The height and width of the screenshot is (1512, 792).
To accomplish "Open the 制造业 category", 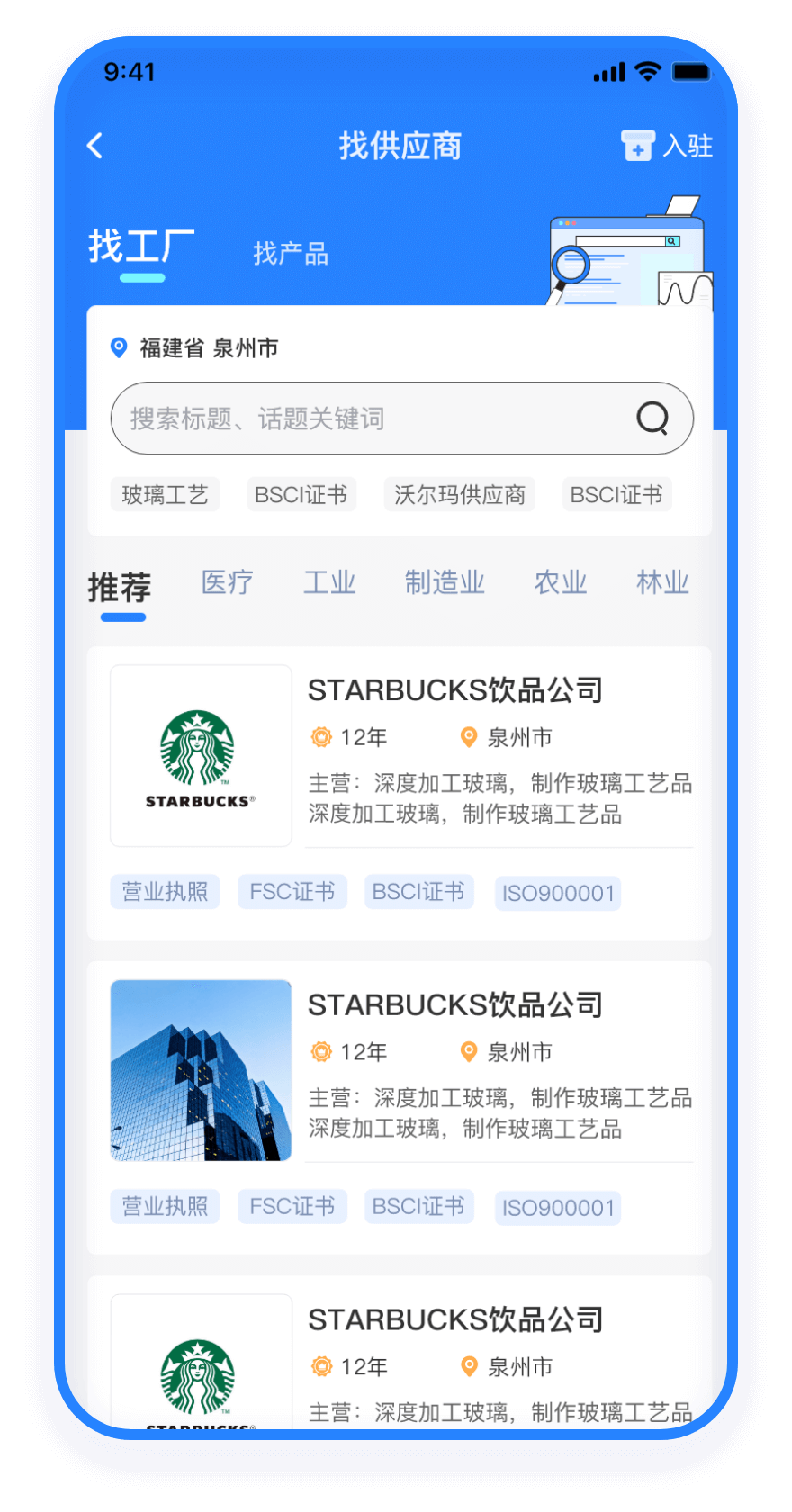I will pos(445,582).
